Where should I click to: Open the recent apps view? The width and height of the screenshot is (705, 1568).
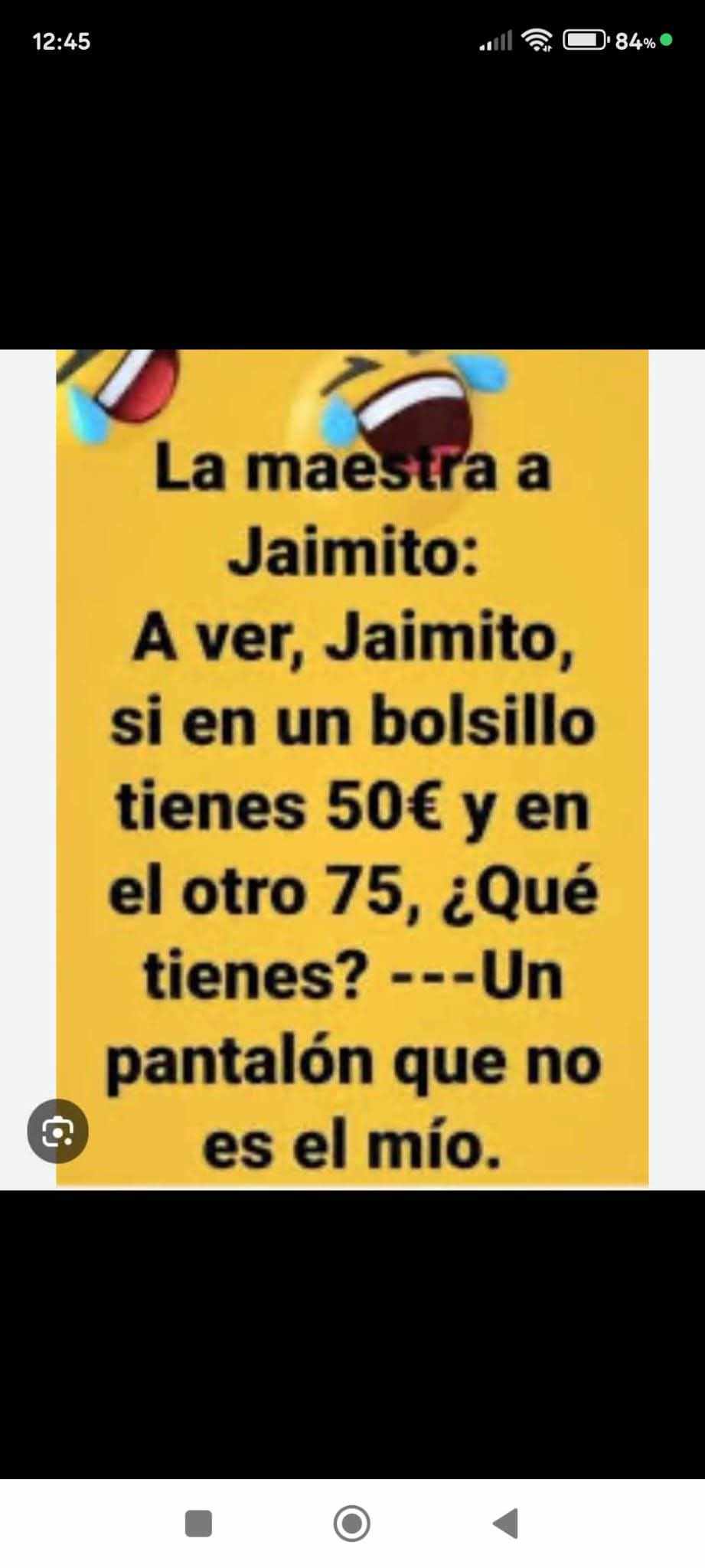coord(198,1523)
